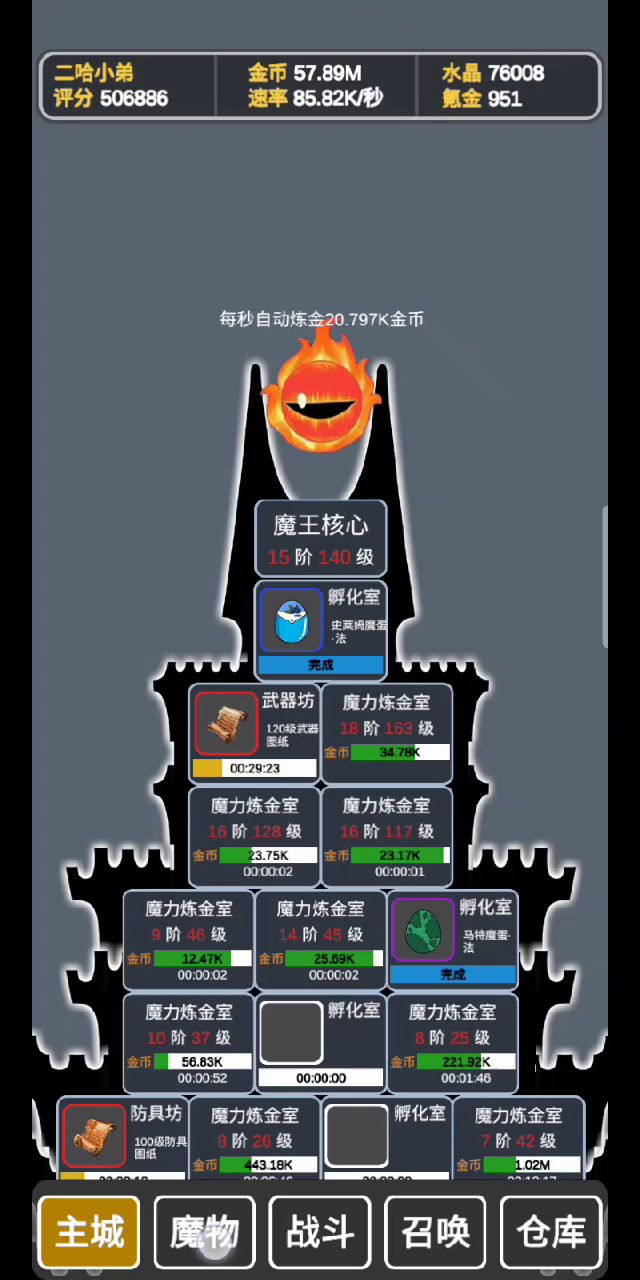
Task: Switch to the 仓库 tab
Action: [551, 1233]
